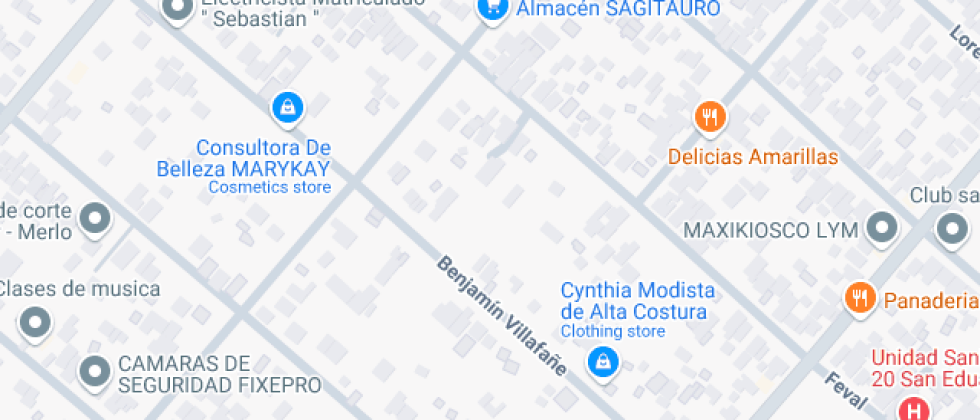Screen dimensions: 980x420
Task: Open MAXIKIOSCO LYM place marker
Action: [x=882, y=229]
